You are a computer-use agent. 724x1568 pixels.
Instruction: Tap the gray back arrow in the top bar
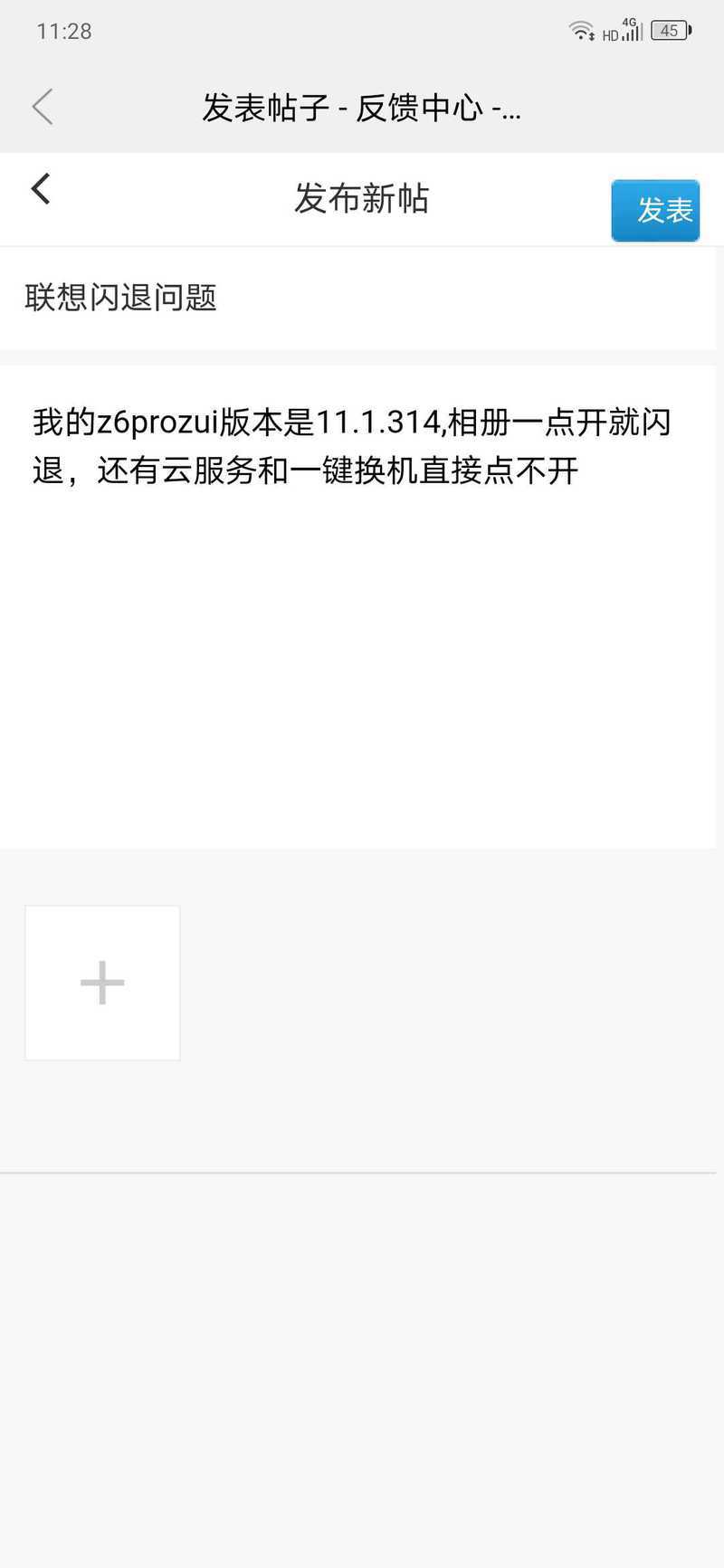pyautogui.click(x=43, y=107)
